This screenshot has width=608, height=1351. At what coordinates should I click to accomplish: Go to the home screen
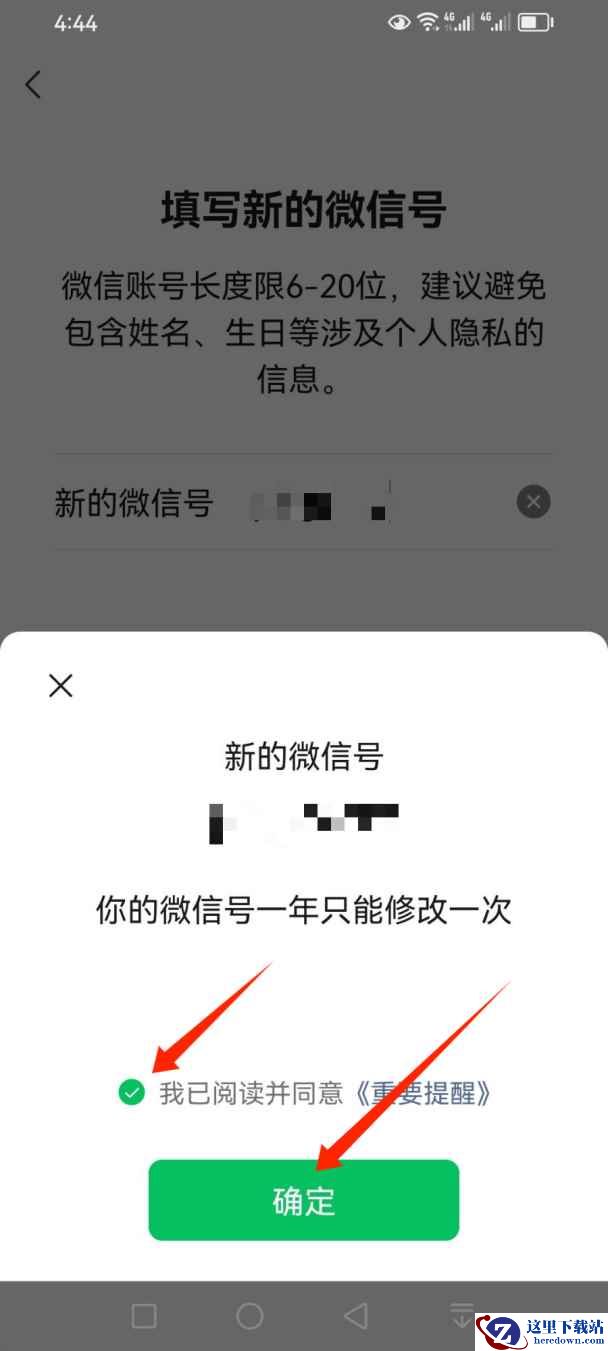pos(249,1315)
